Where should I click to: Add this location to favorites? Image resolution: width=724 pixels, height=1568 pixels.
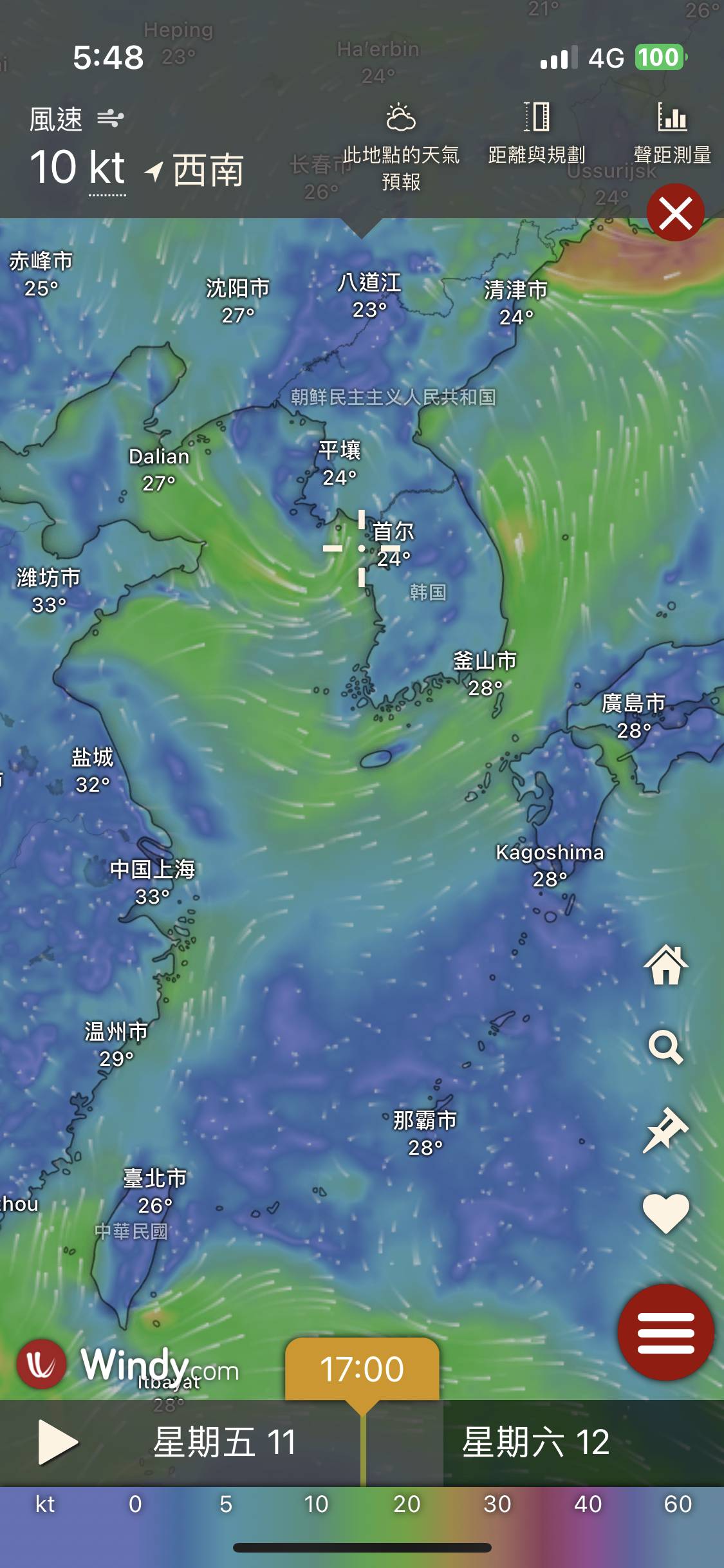pos(666,1213)
